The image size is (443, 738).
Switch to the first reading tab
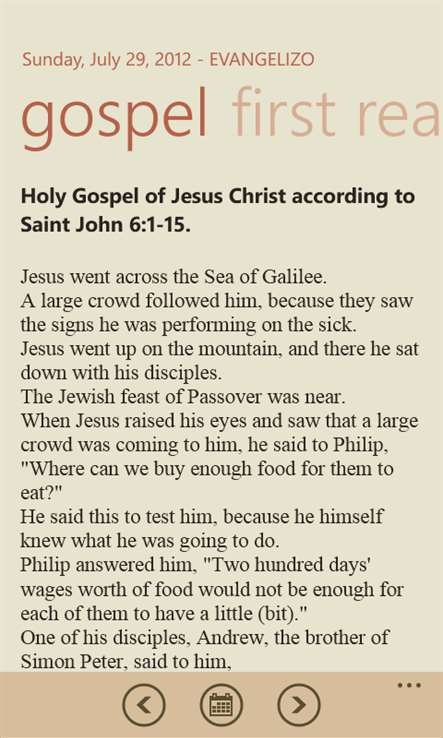pyautogui.click(x=337, y=115)
